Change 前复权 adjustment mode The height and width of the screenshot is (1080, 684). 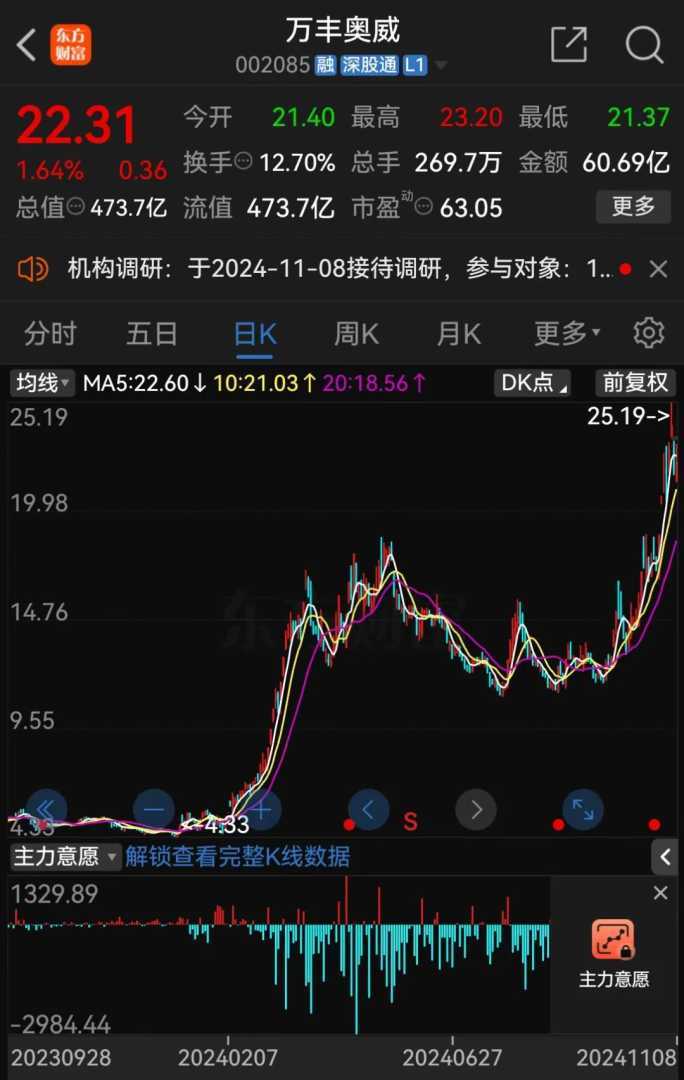coord(635,383)
